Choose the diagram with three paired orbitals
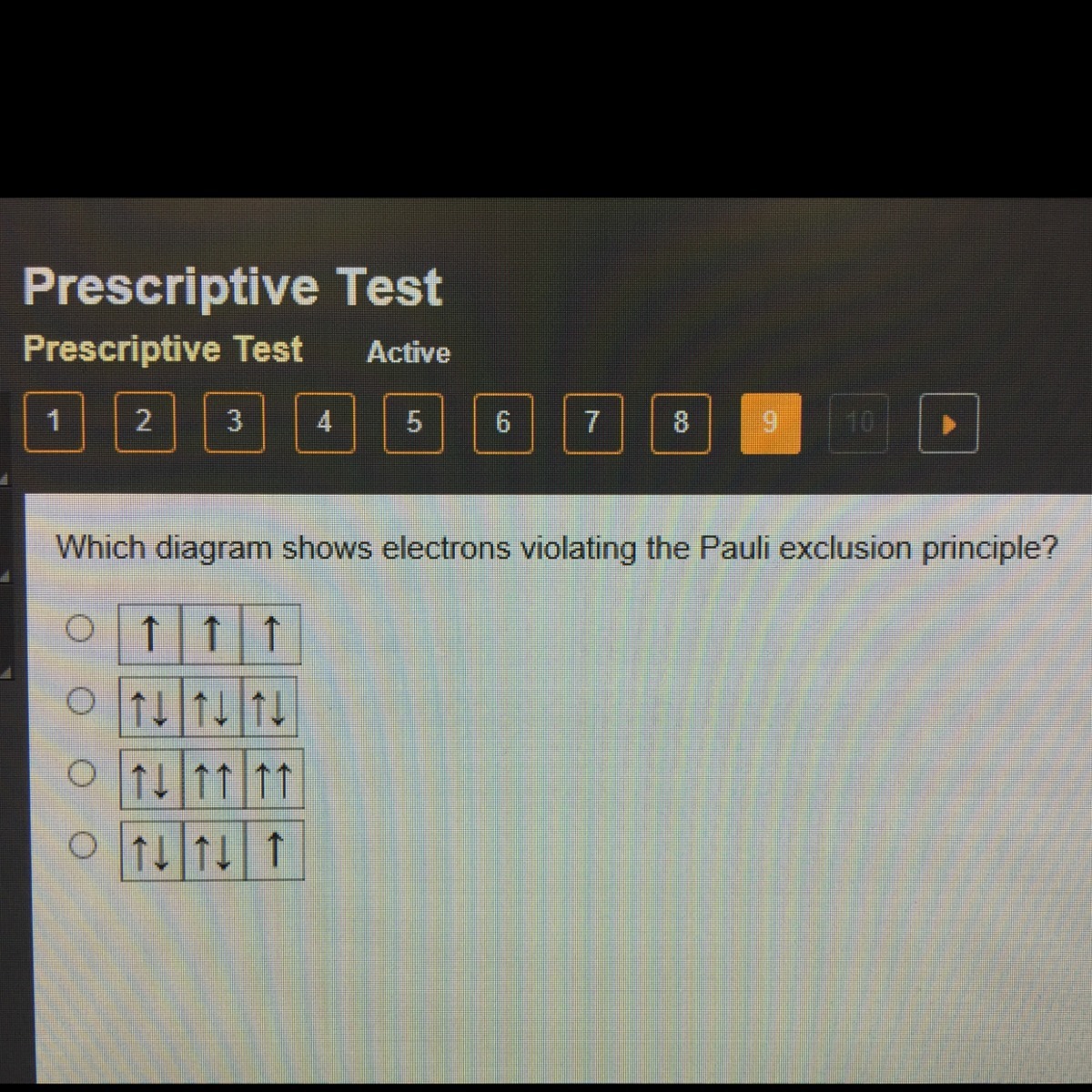 81,701
